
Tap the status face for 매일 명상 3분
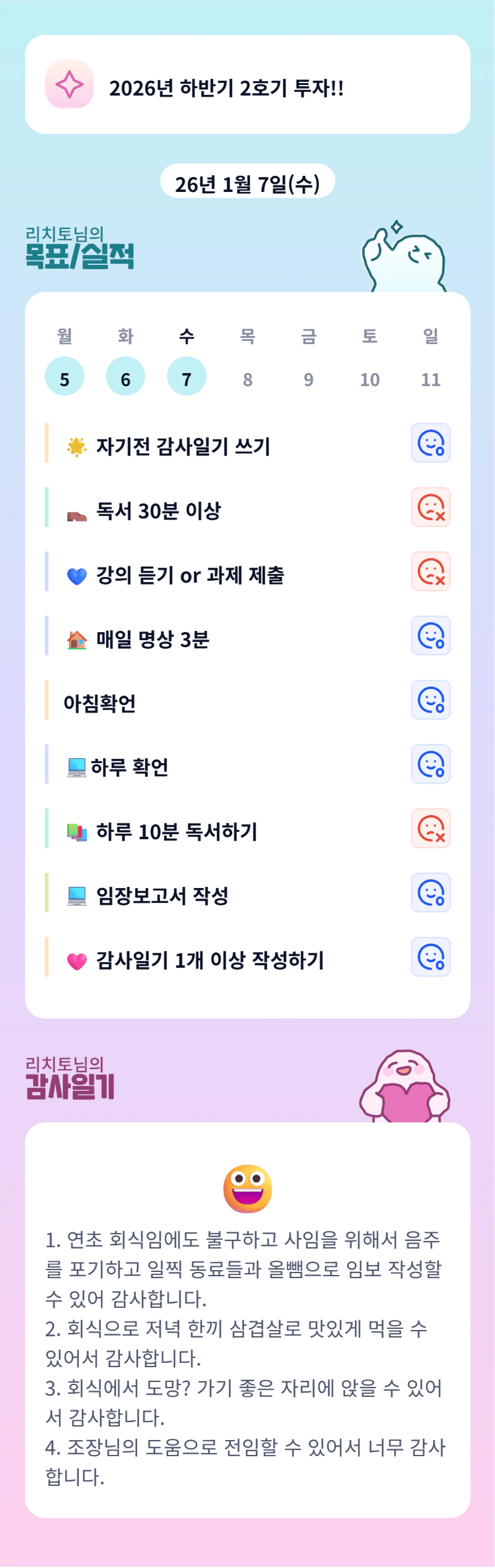(430, 636)
